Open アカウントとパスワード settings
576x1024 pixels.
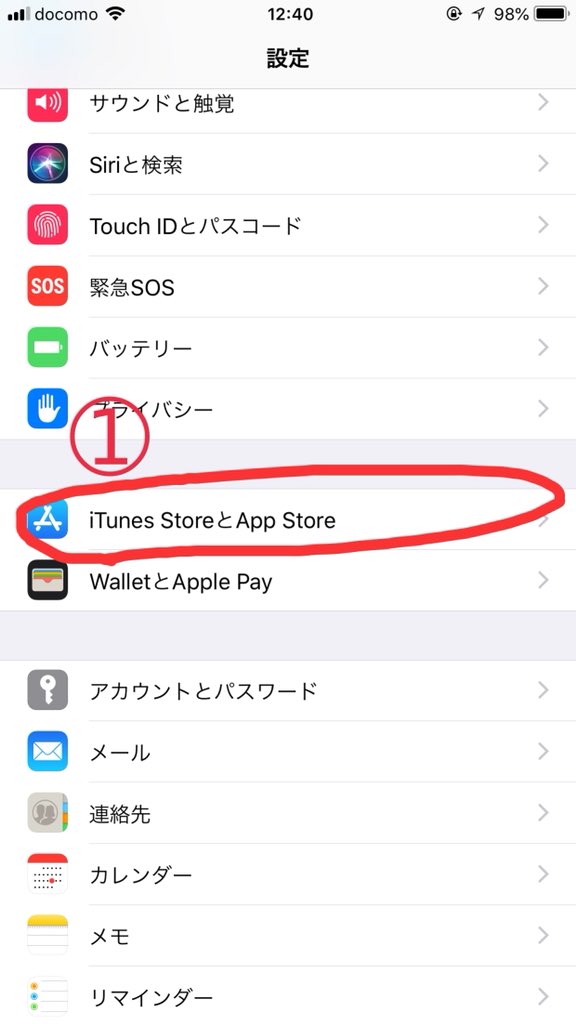288,691
